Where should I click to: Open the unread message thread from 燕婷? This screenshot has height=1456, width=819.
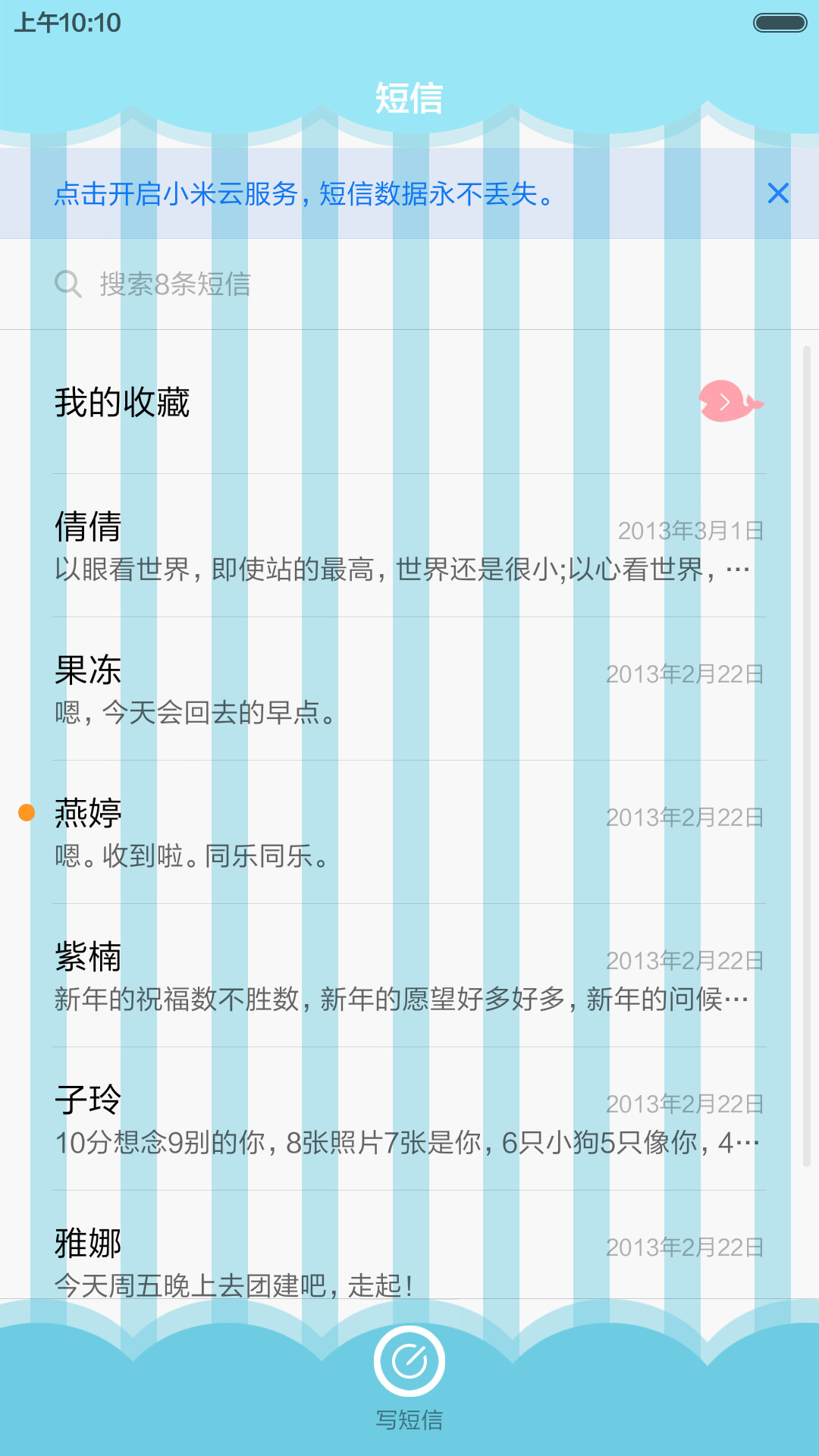(x=409, y=833)
